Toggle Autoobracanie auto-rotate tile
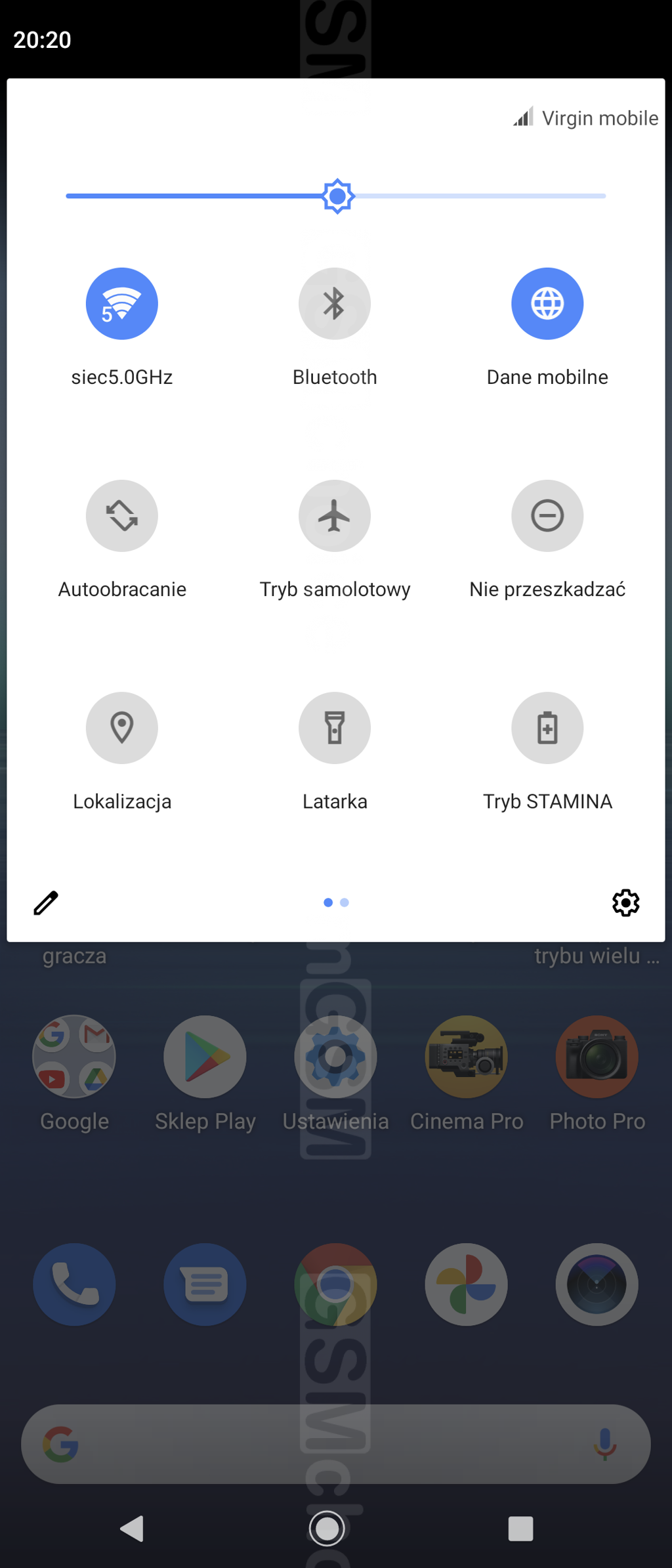 121,516
